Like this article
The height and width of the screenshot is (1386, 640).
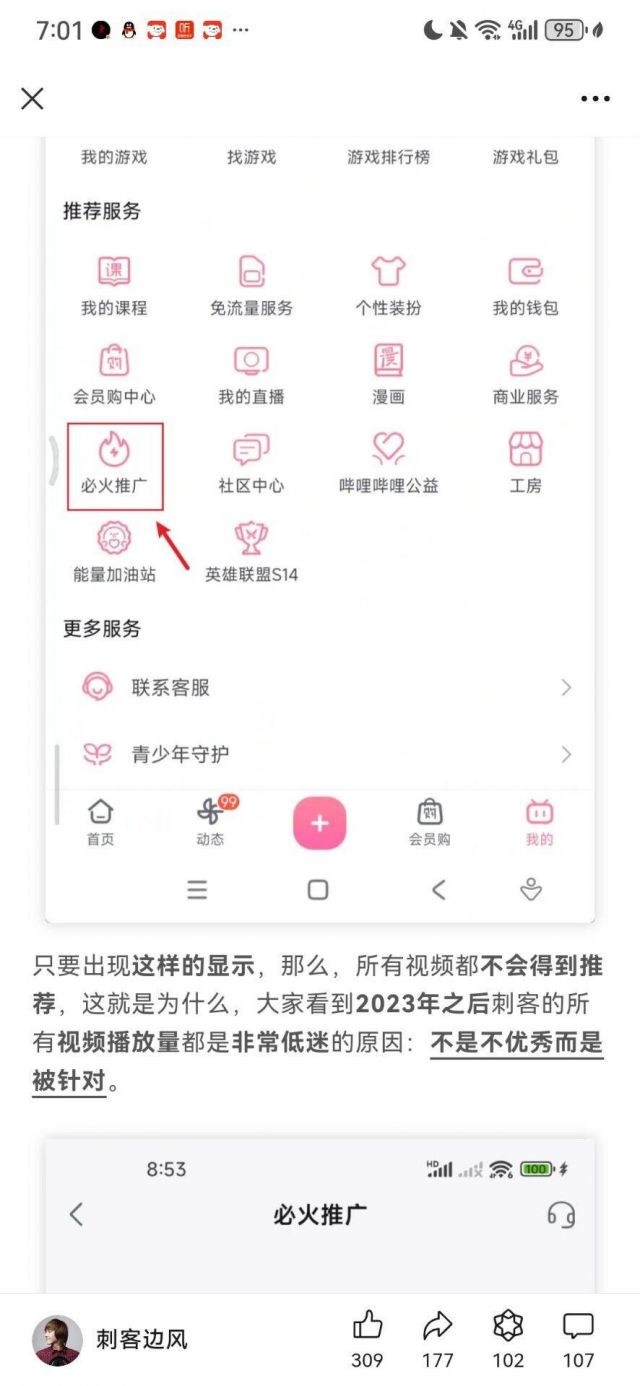click(x=368, y=1327)
